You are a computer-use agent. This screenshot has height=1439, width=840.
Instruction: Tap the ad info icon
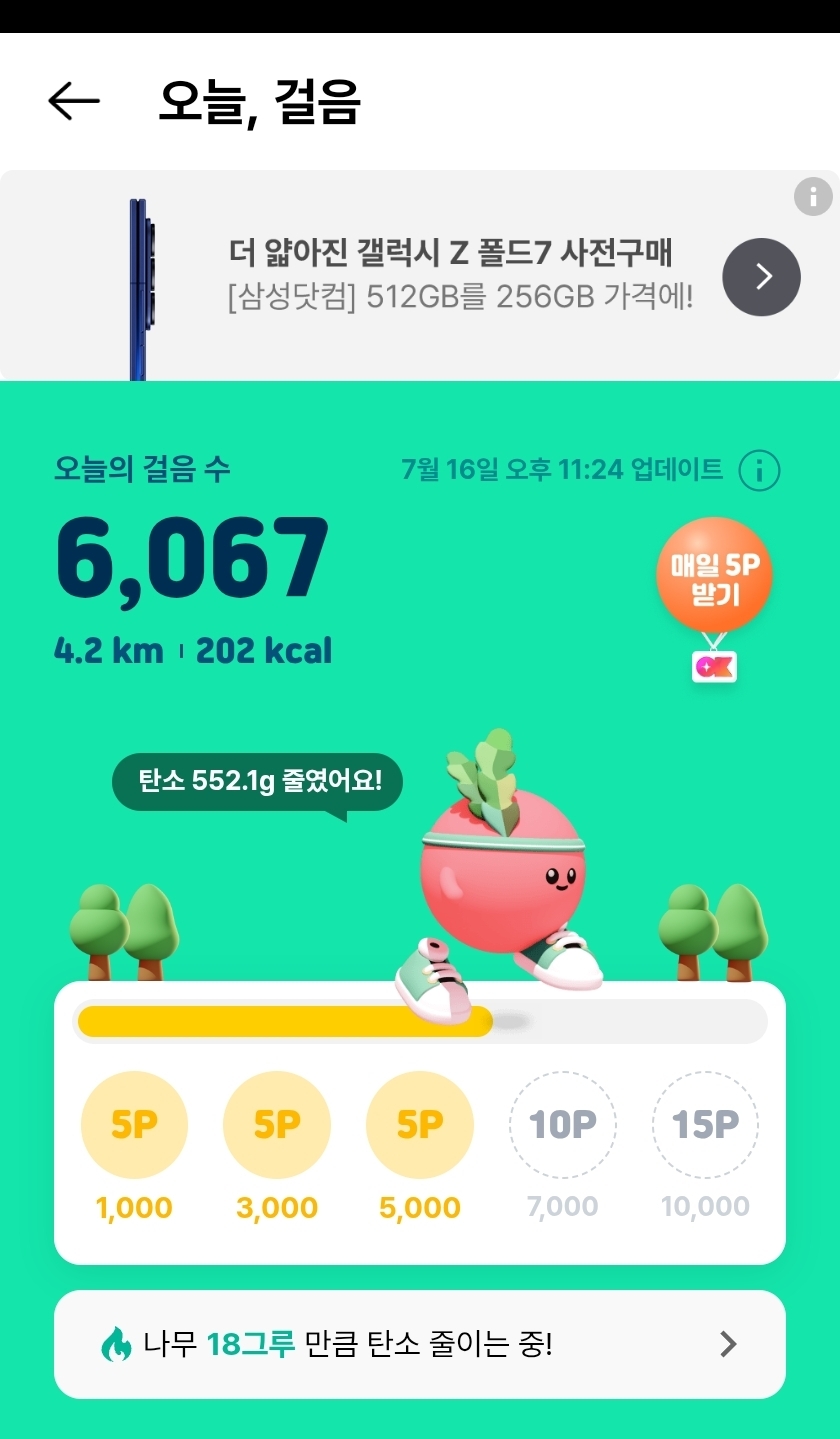pos(813,196)
